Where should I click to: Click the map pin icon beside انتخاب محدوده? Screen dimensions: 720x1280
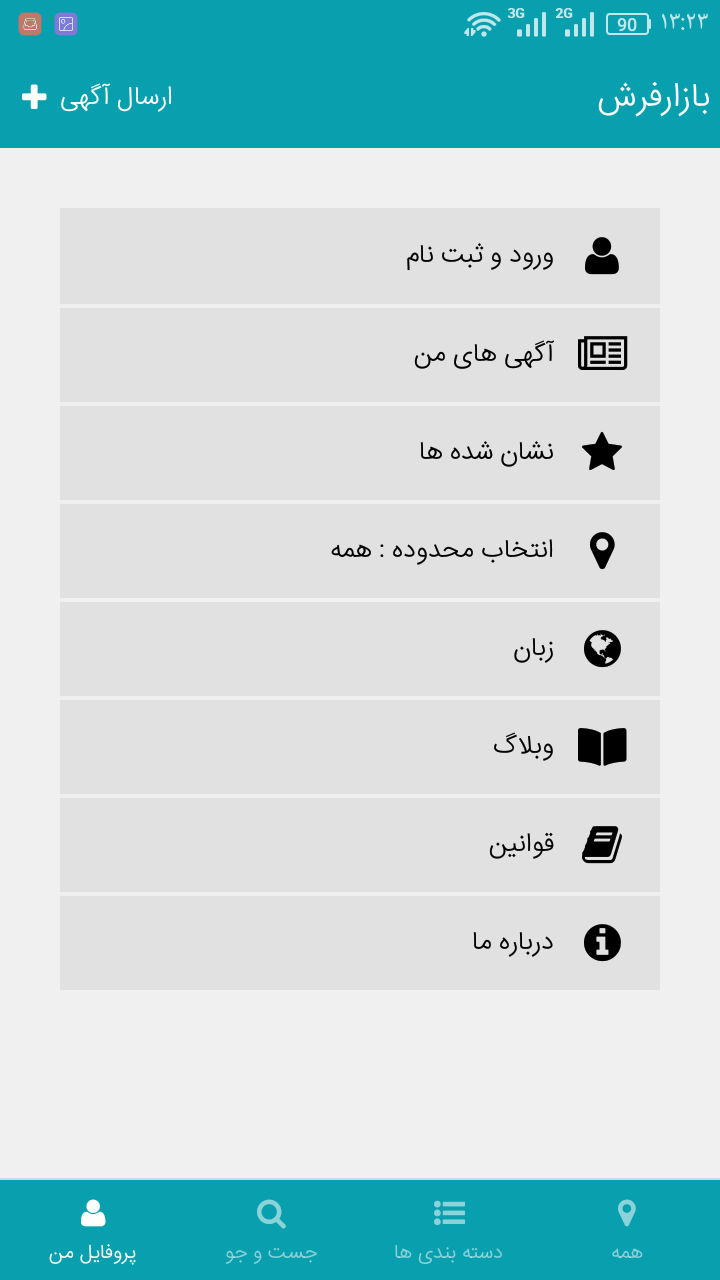click(602, 549)
